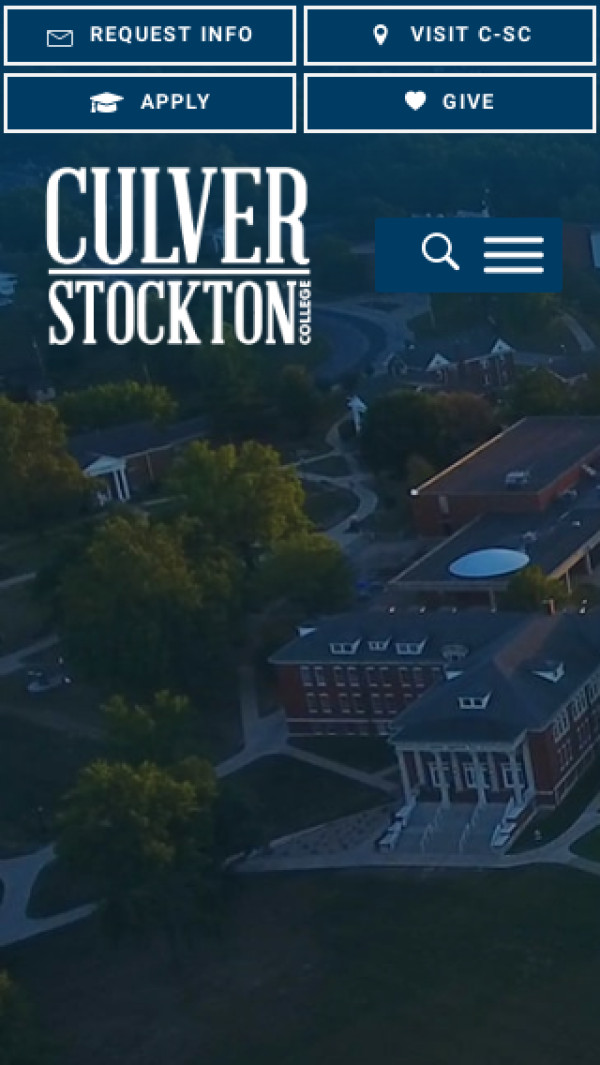Open the Visit C-SC page

[450, 35]
